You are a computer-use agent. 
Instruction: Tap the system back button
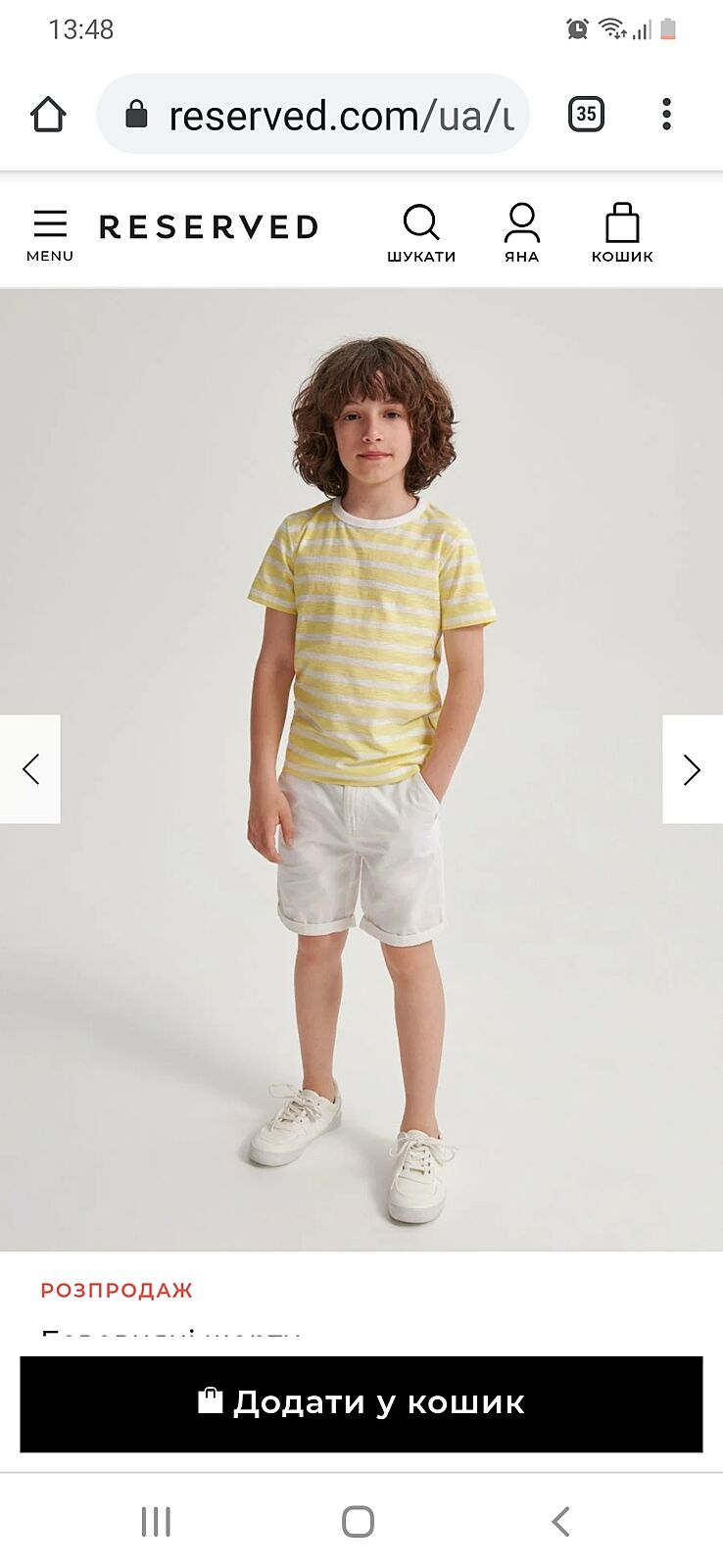point(560,1521)
